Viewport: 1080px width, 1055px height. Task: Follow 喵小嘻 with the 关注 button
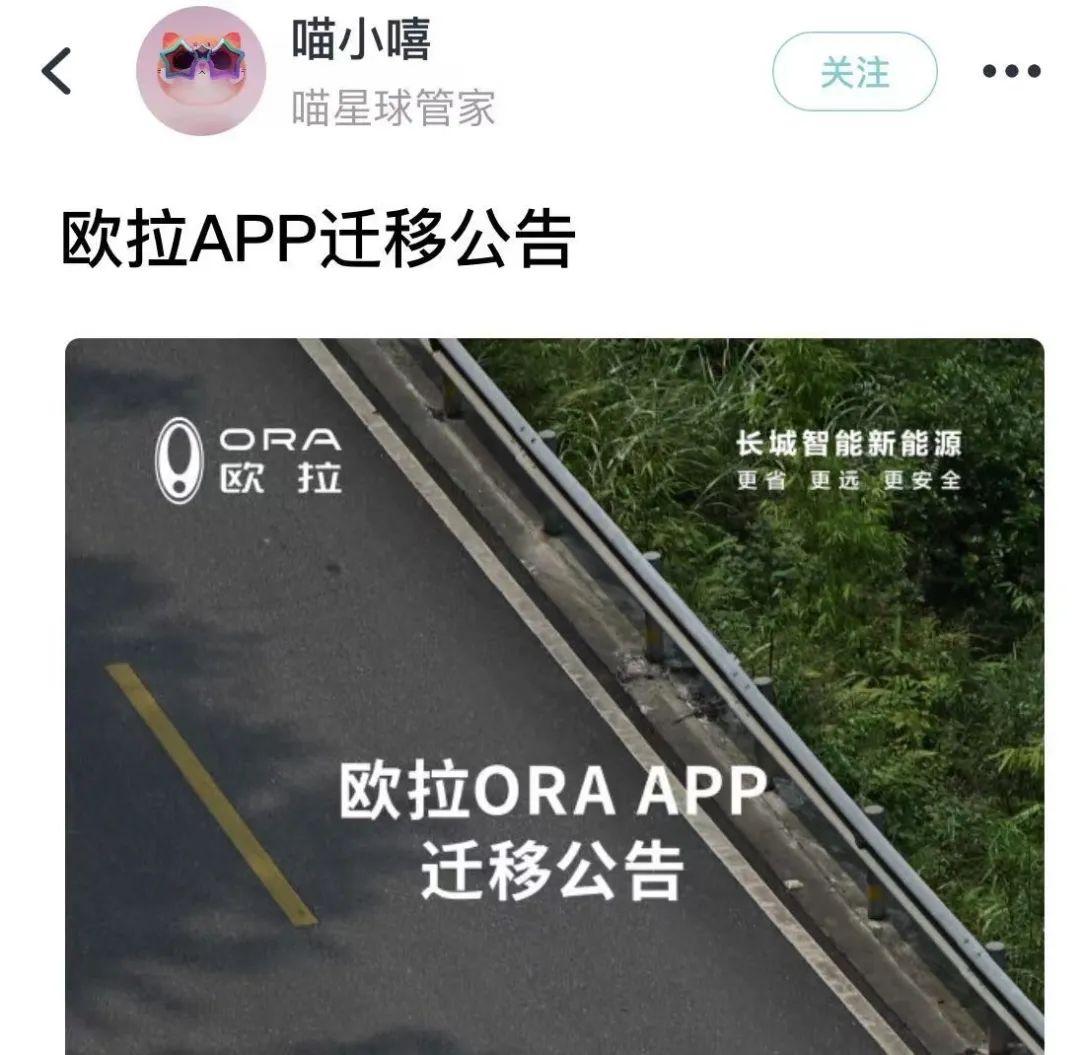(855, 72)
